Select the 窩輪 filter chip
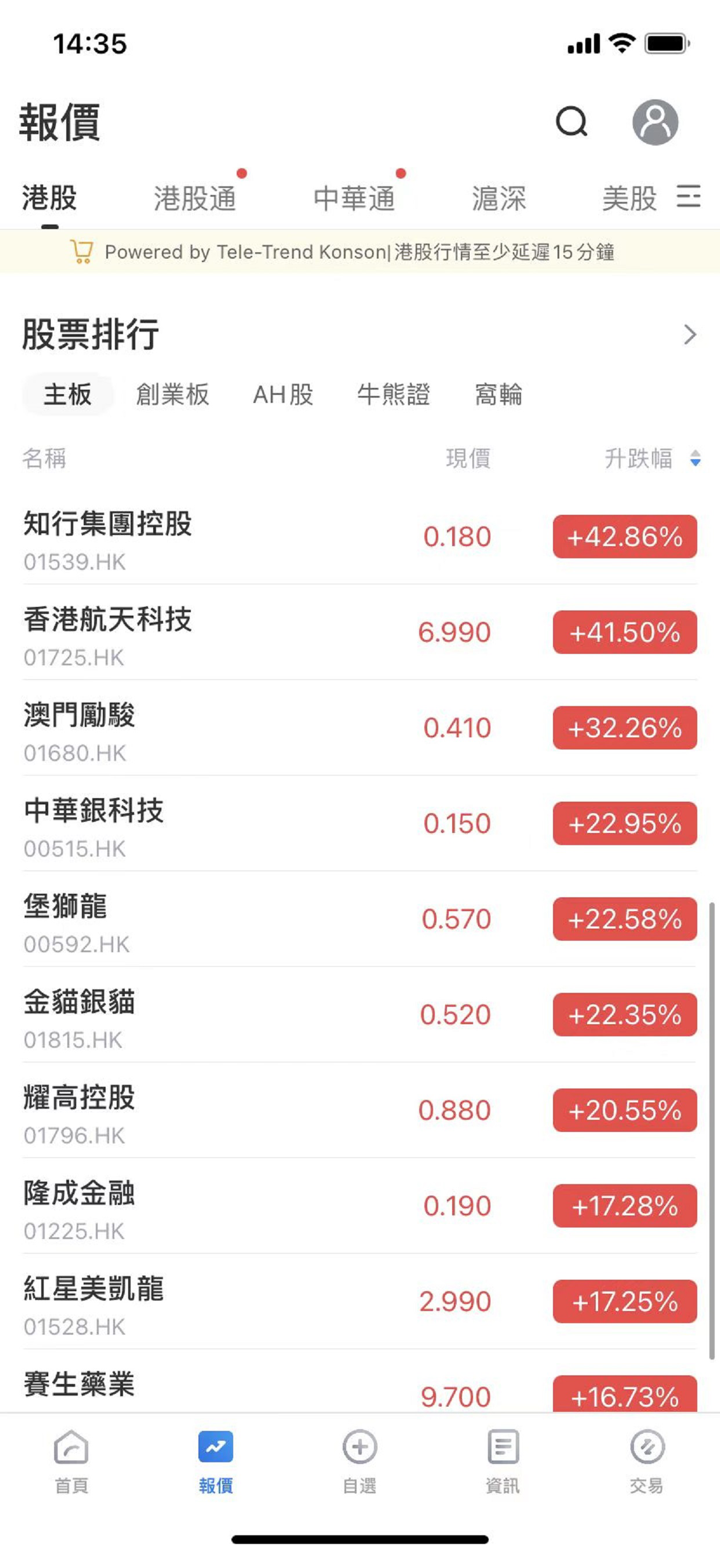Screen dimensions: 720x1558 (x=498, y=395)
